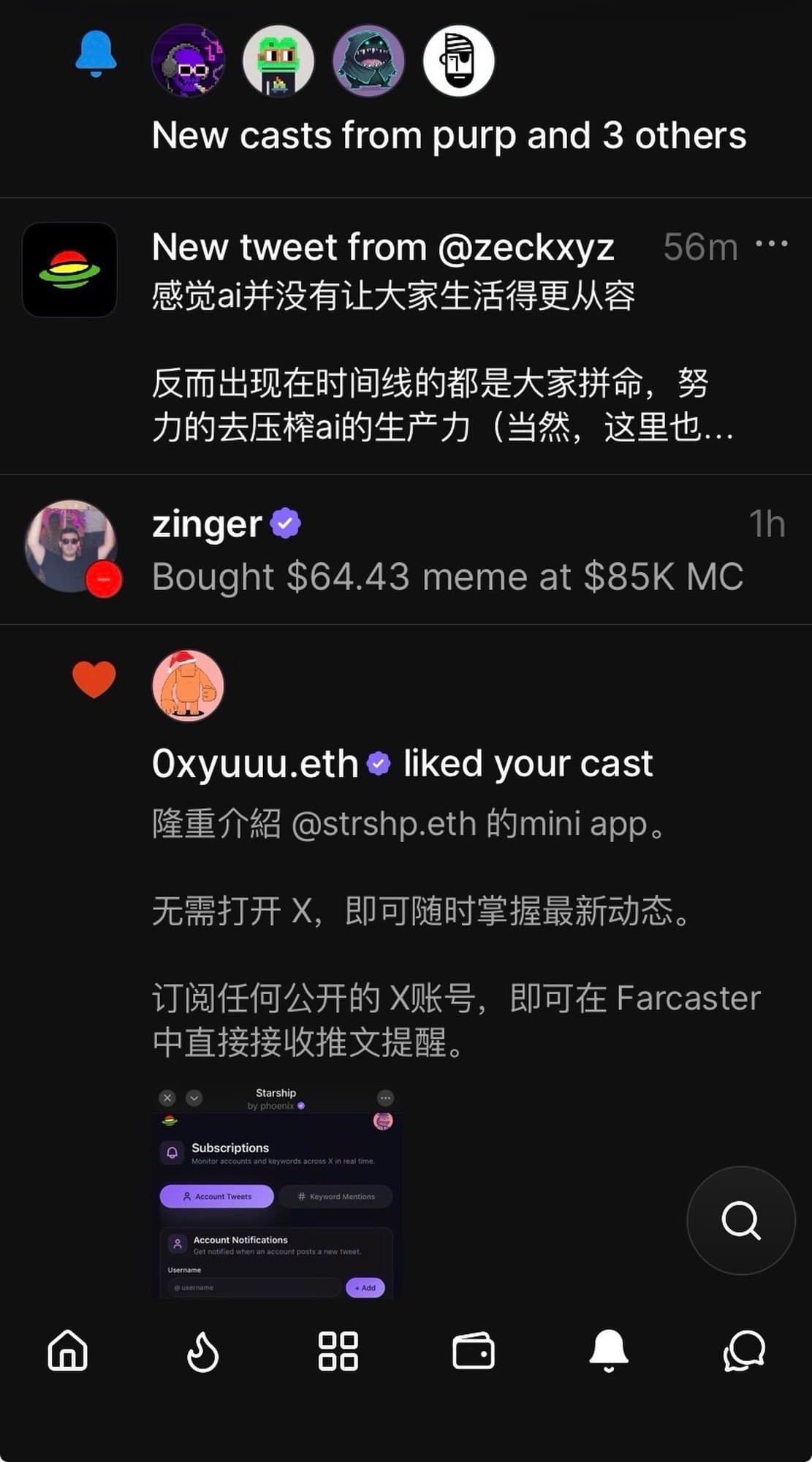
Task: Open the floating search button
Action: [740, 1220]
